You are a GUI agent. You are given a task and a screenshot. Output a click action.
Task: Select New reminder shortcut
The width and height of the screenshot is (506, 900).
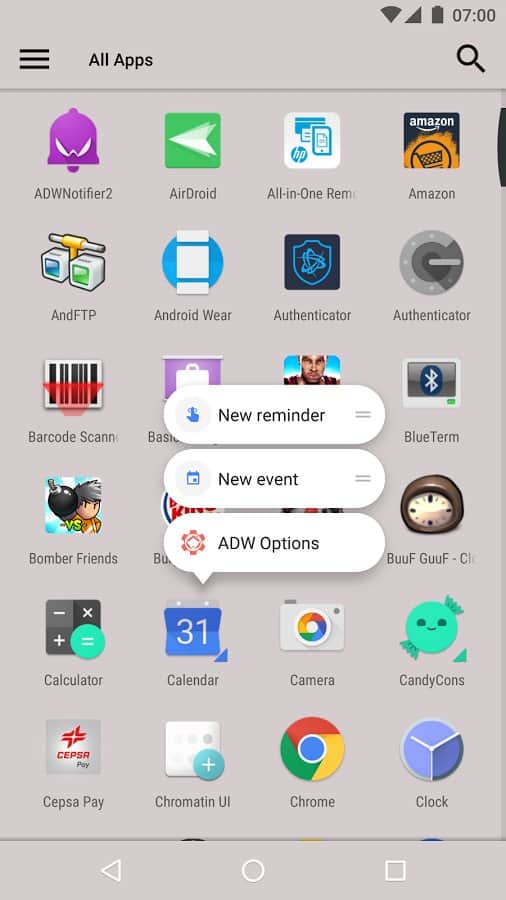(274, 415)
